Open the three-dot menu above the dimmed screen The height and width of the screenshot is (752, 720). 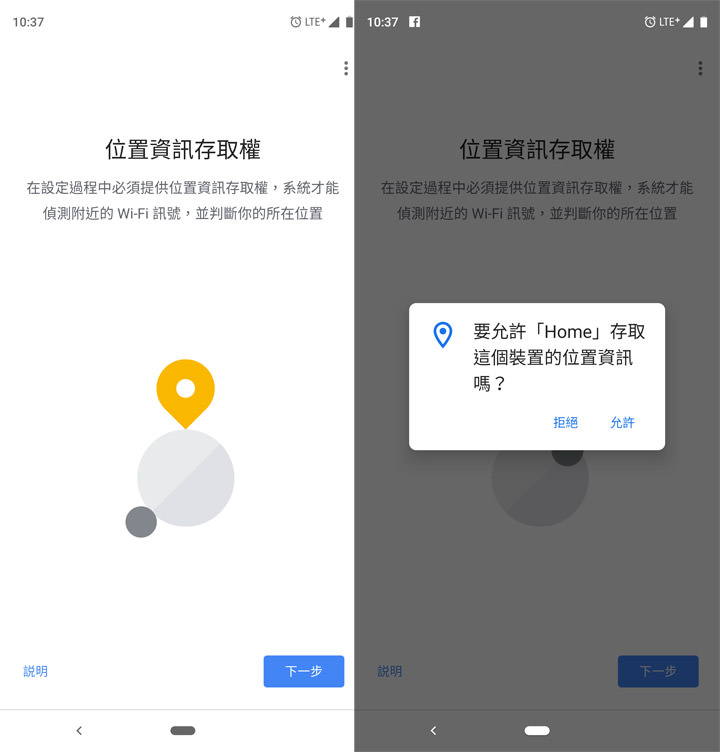coord(700,68)
